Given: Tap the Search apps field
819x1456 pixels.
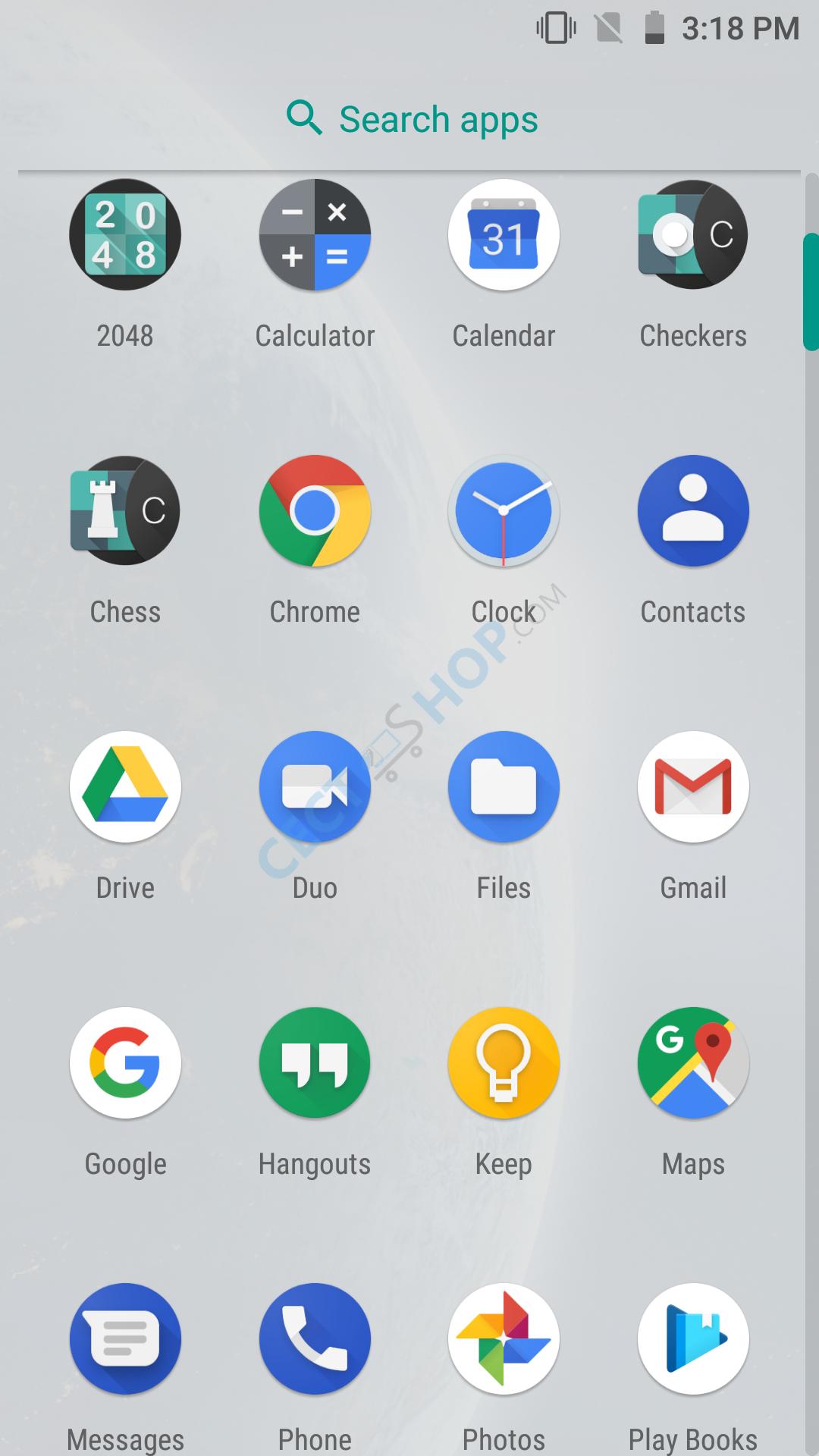Looking at the screenshot, I should [x=409, y=119].
